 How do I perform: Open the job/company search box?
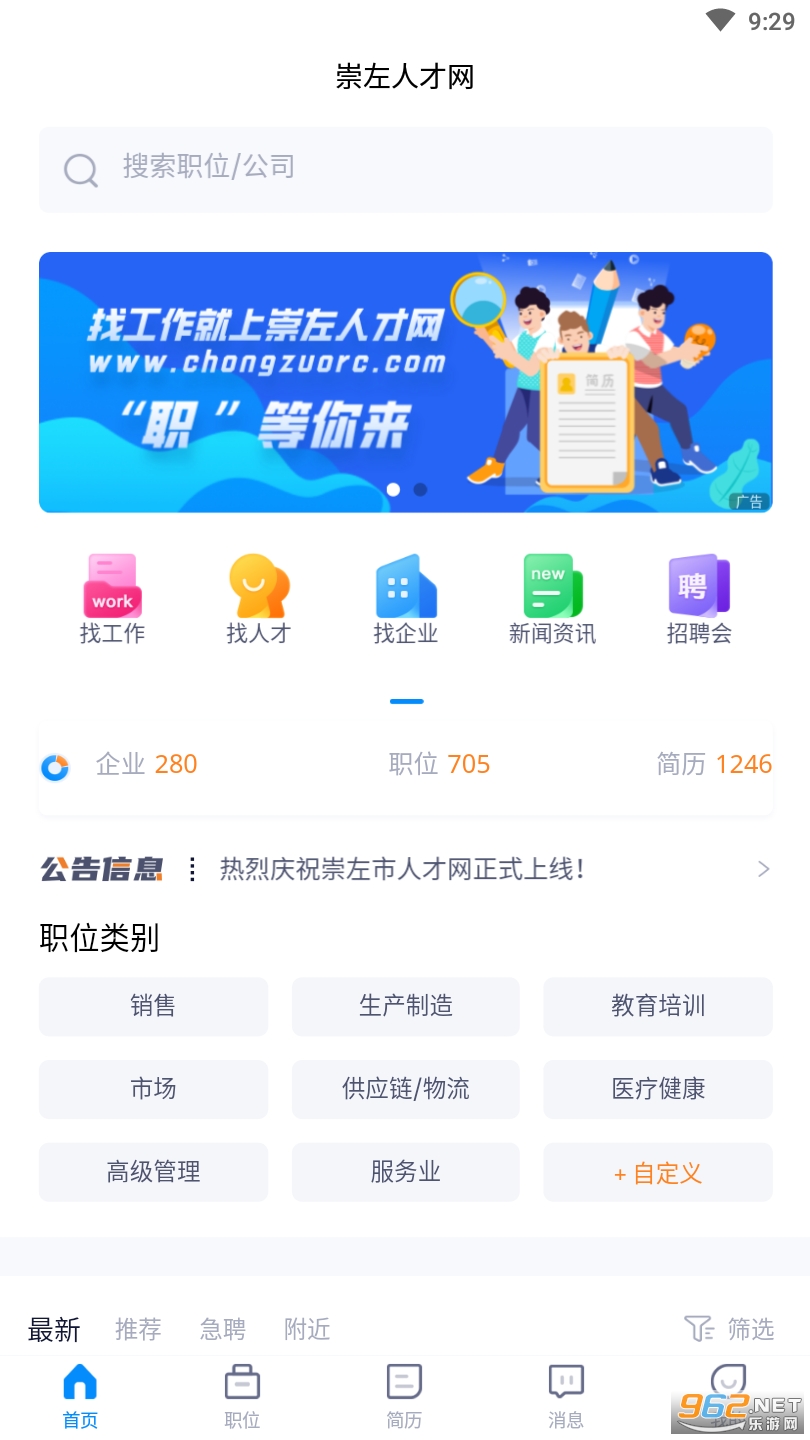[405, 169]
